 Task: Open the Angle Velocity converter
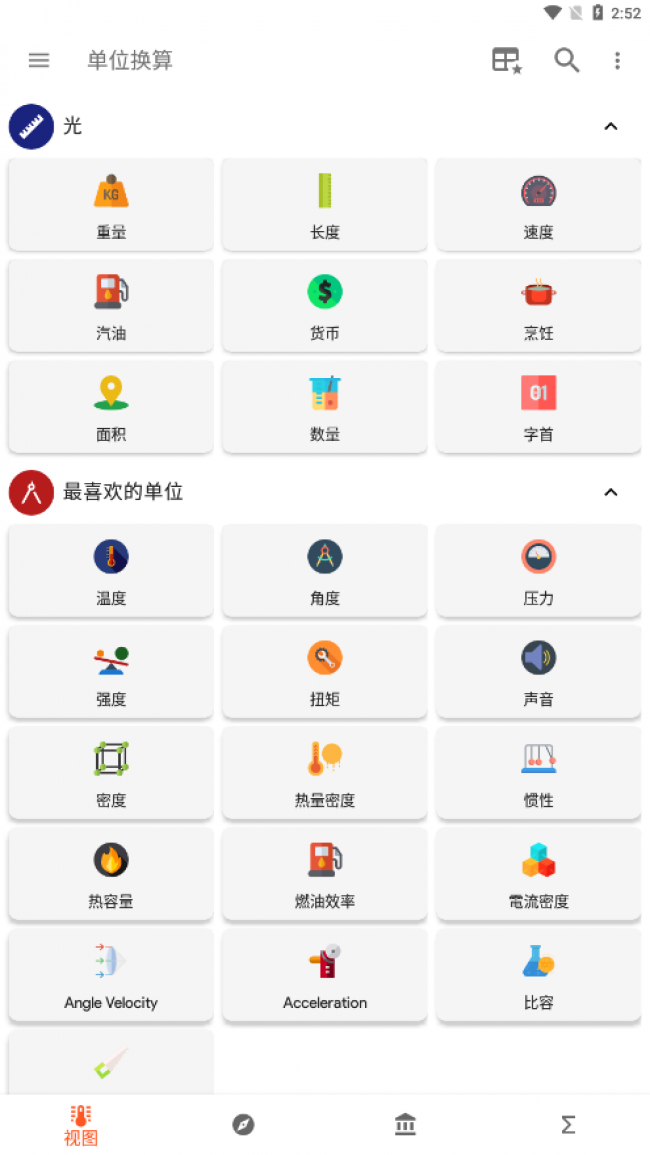(x=111, y=975)
